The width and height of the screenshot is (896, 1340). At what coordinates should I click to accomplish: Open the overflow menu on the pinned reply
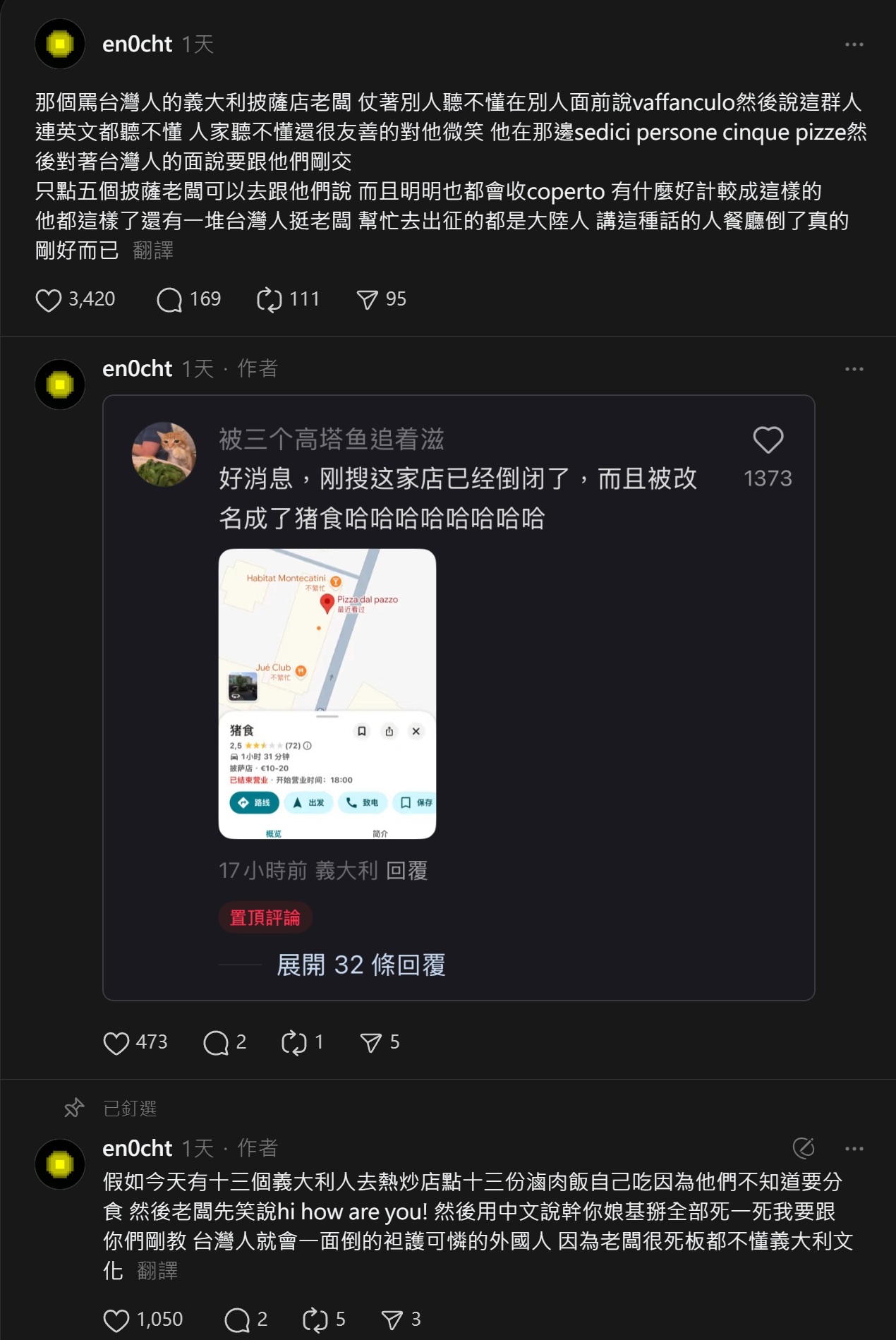click(854, 1149)
